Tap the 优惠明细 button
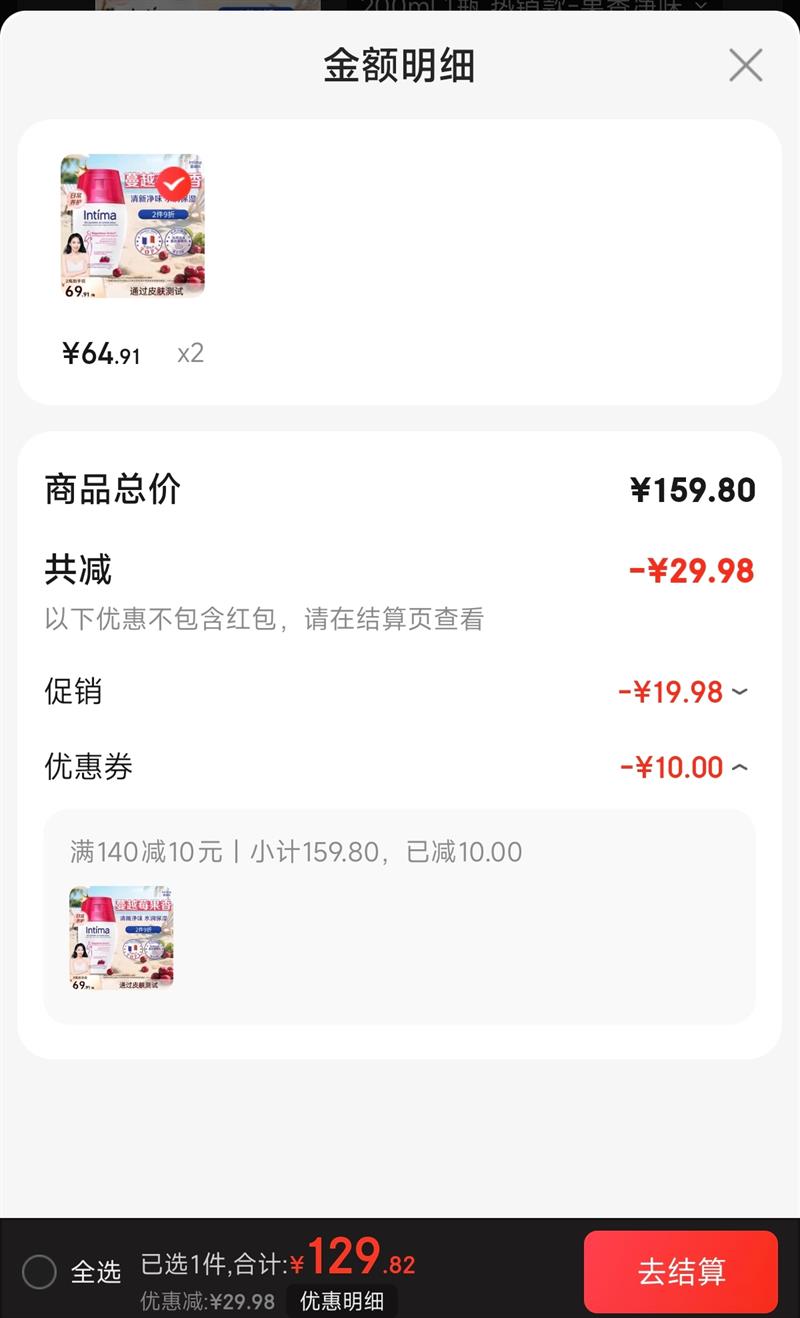Image resolution: width=800 pixels, height=1318 pixels. (342, 1301)
